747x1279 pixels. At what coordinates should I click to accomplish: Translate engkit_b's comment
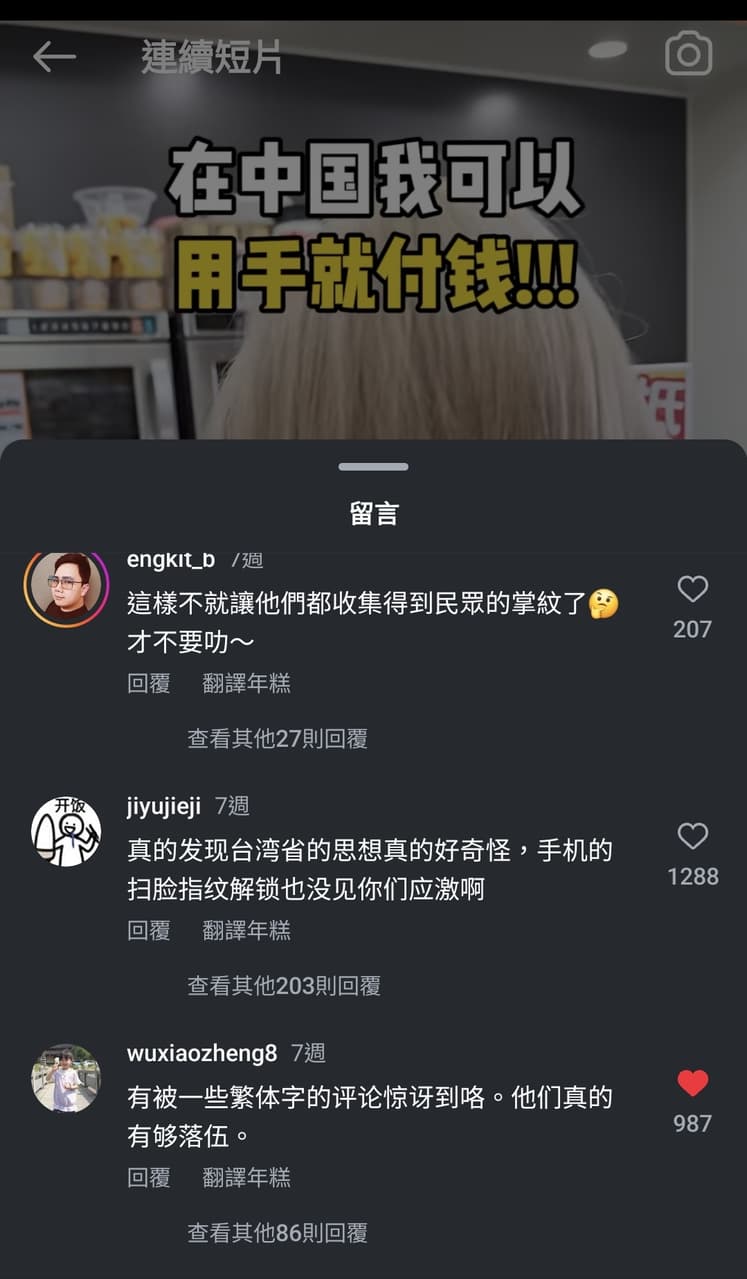click(x=246, y=683)
